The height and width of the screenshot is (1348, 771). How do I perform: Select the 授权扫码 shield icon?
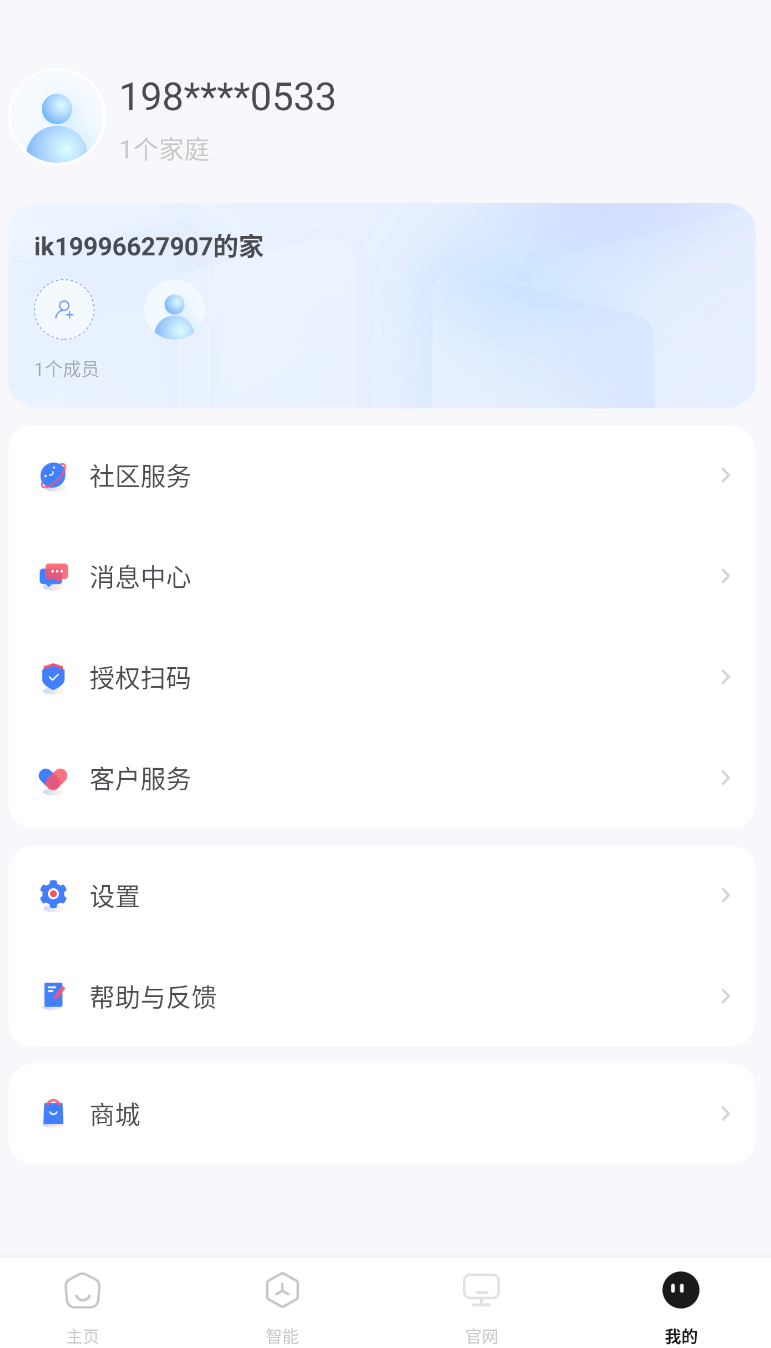point(52,678)
